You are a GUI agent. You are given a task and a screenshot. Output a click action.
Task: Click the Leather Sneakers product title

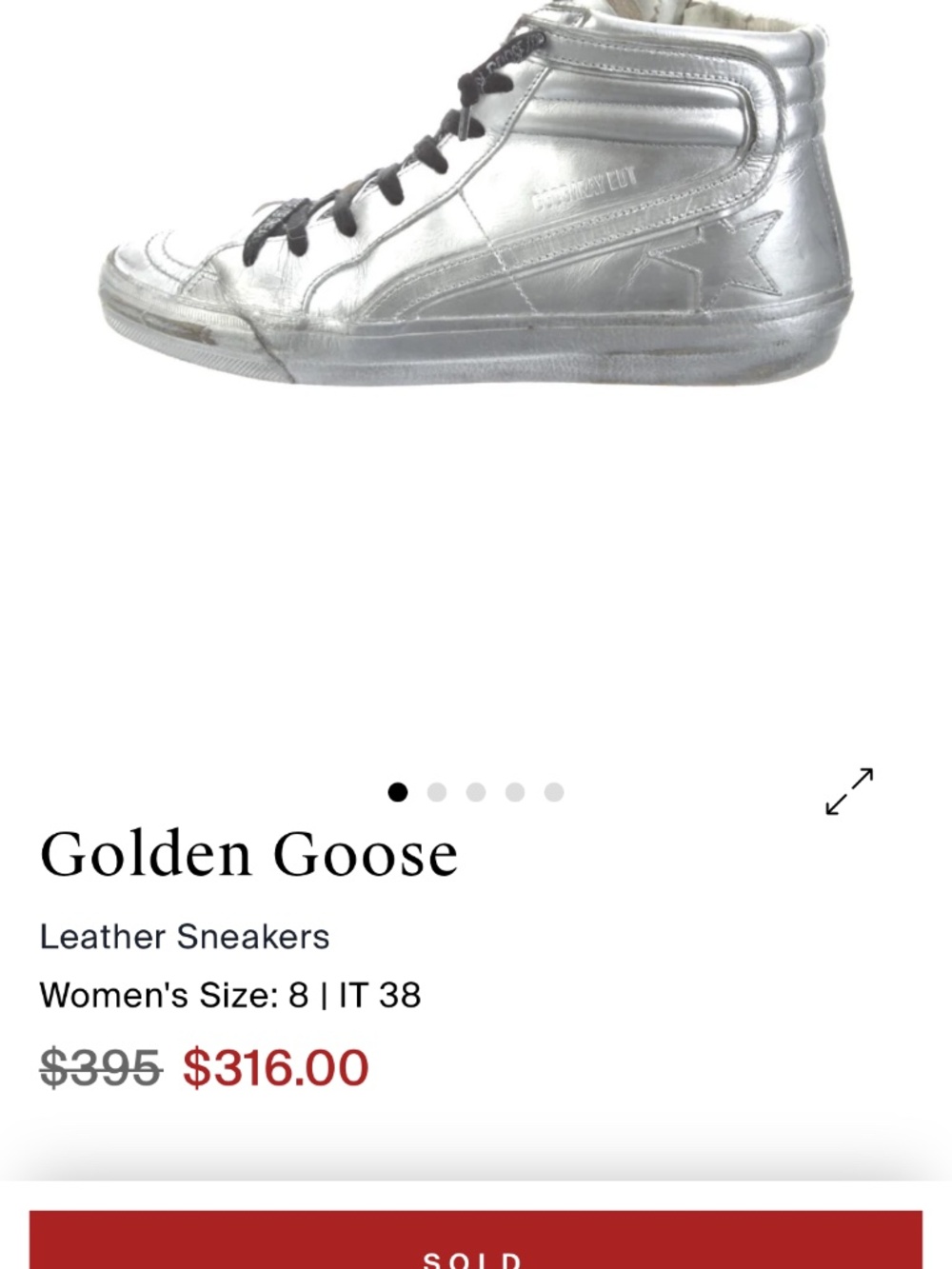(x=184, y=937)
